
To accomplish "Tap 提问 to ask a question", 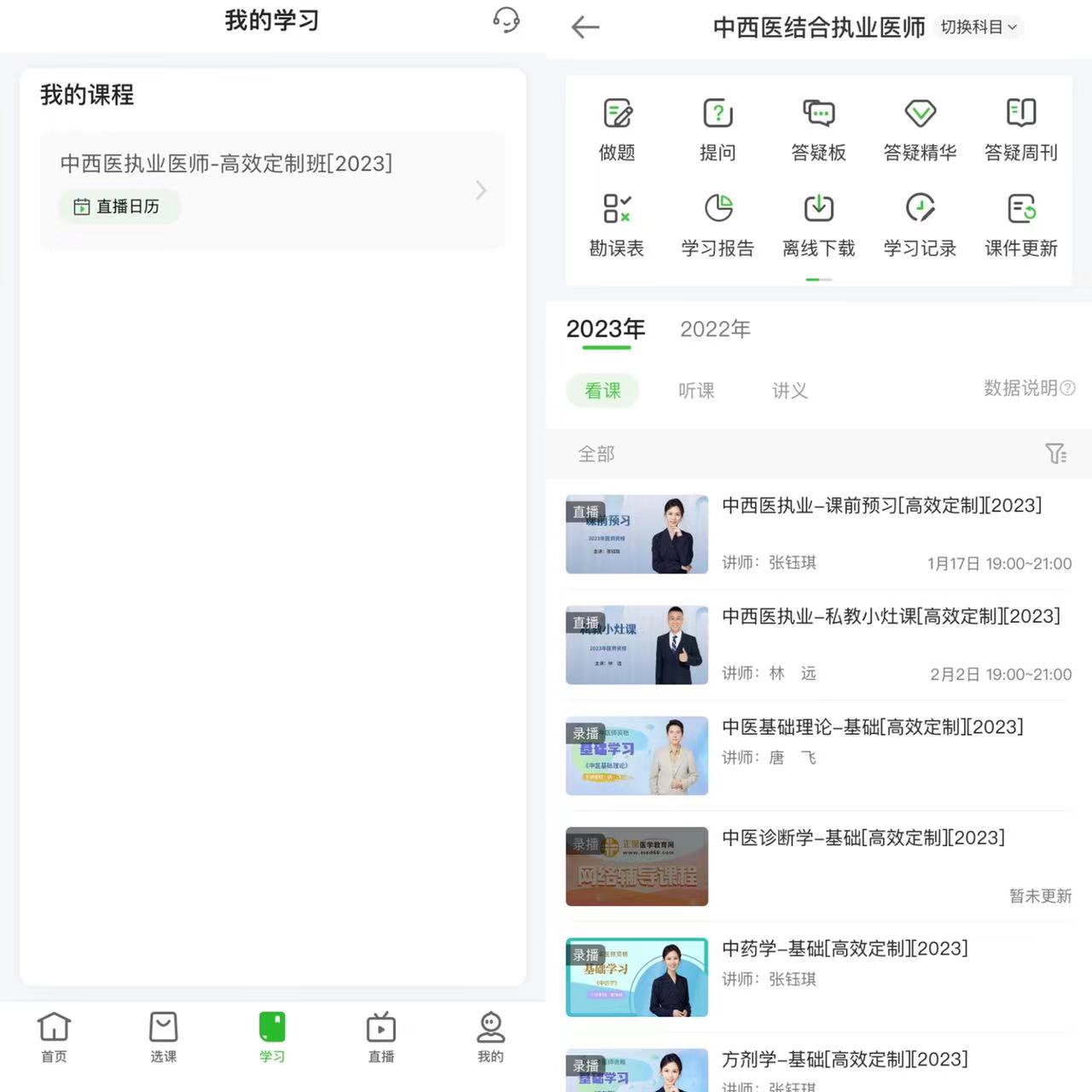I will (x=717, y=128).
